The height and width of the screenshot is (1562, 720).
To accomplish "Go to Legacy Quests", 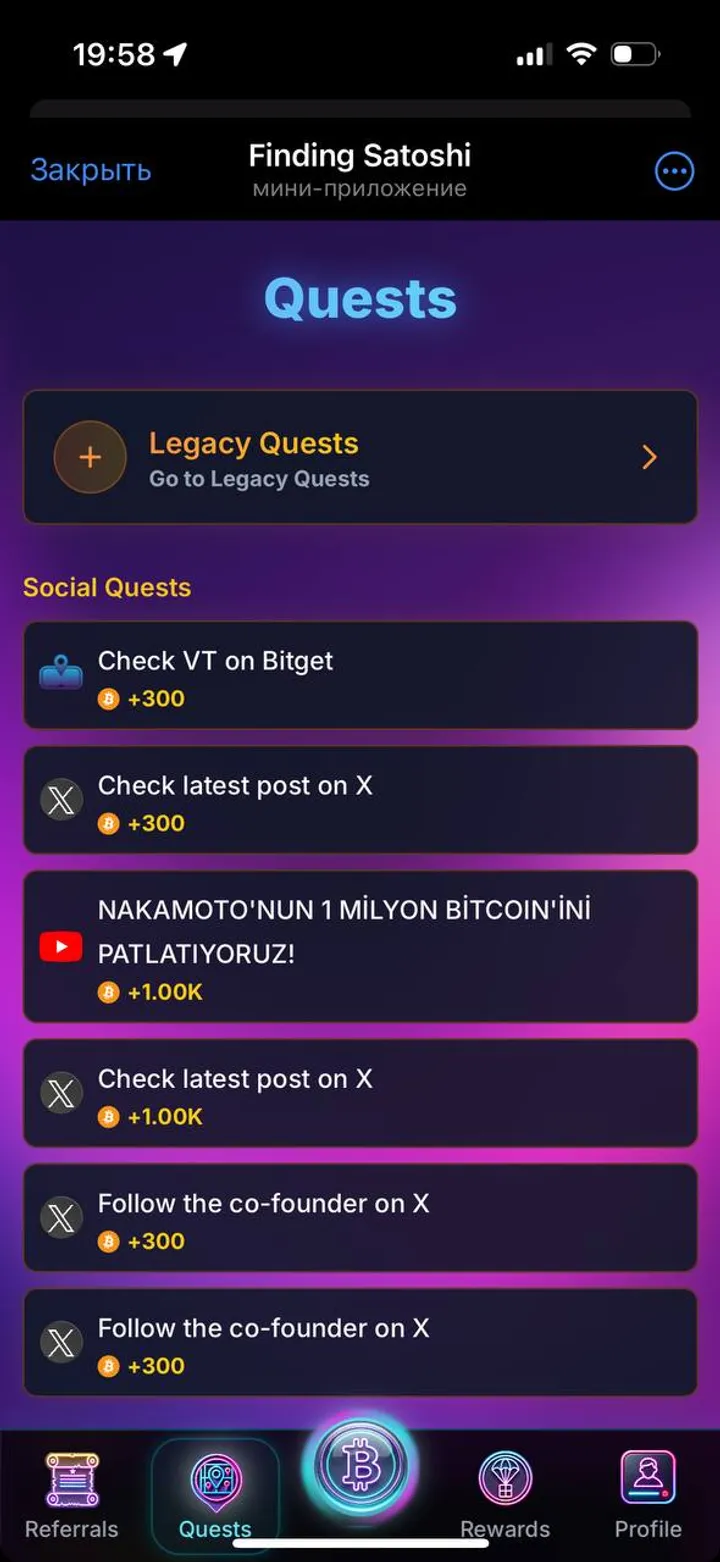I will pyautogui.click(x=360, y=458).
